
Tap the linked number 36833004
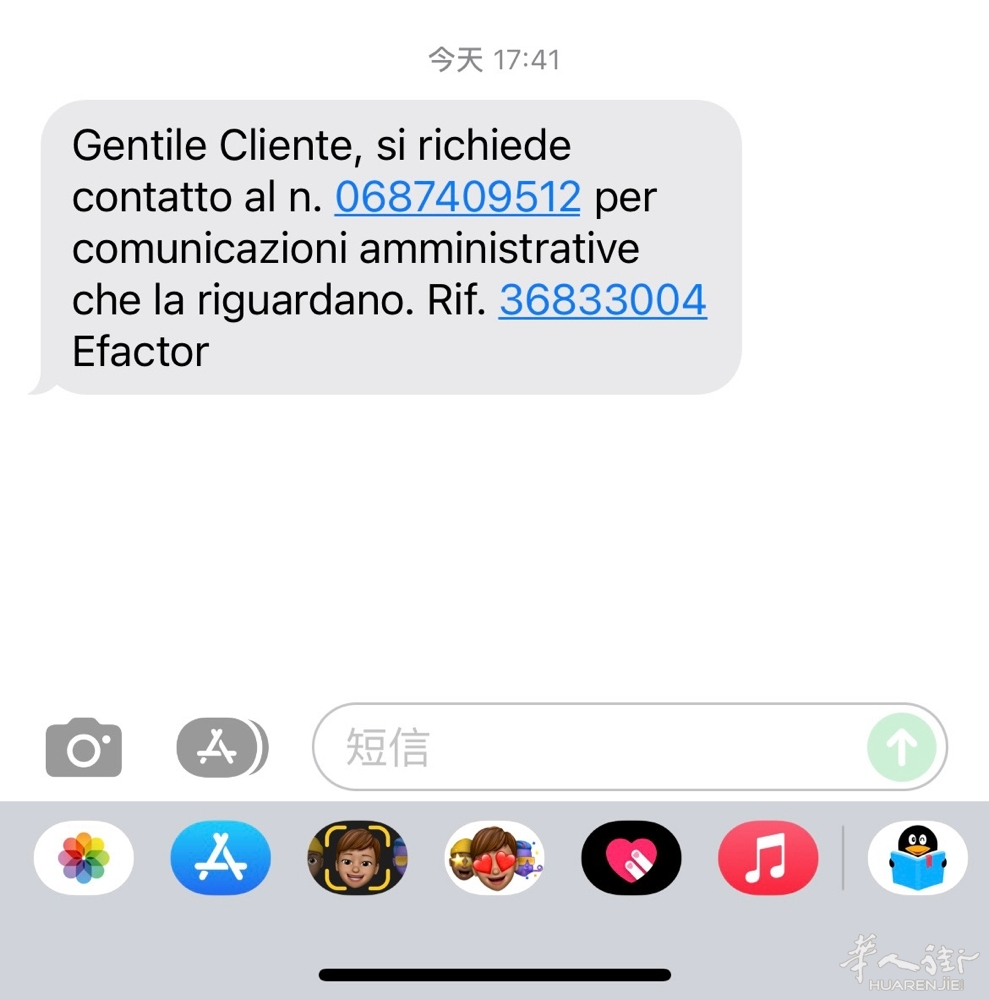(602, 300)
